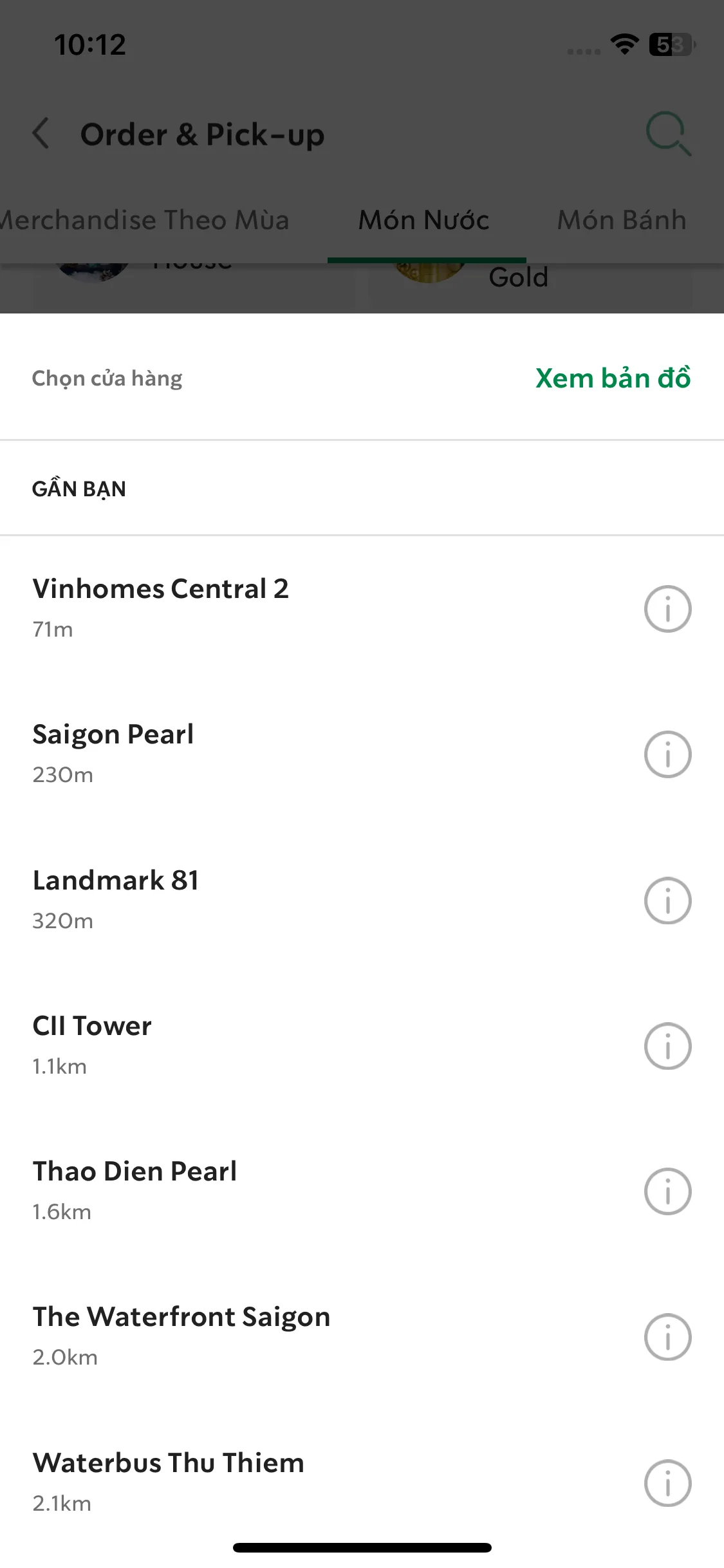Pick the Waterbus Thu Thiem store
Screen dimensions: 724x1568
[169, 1463]
